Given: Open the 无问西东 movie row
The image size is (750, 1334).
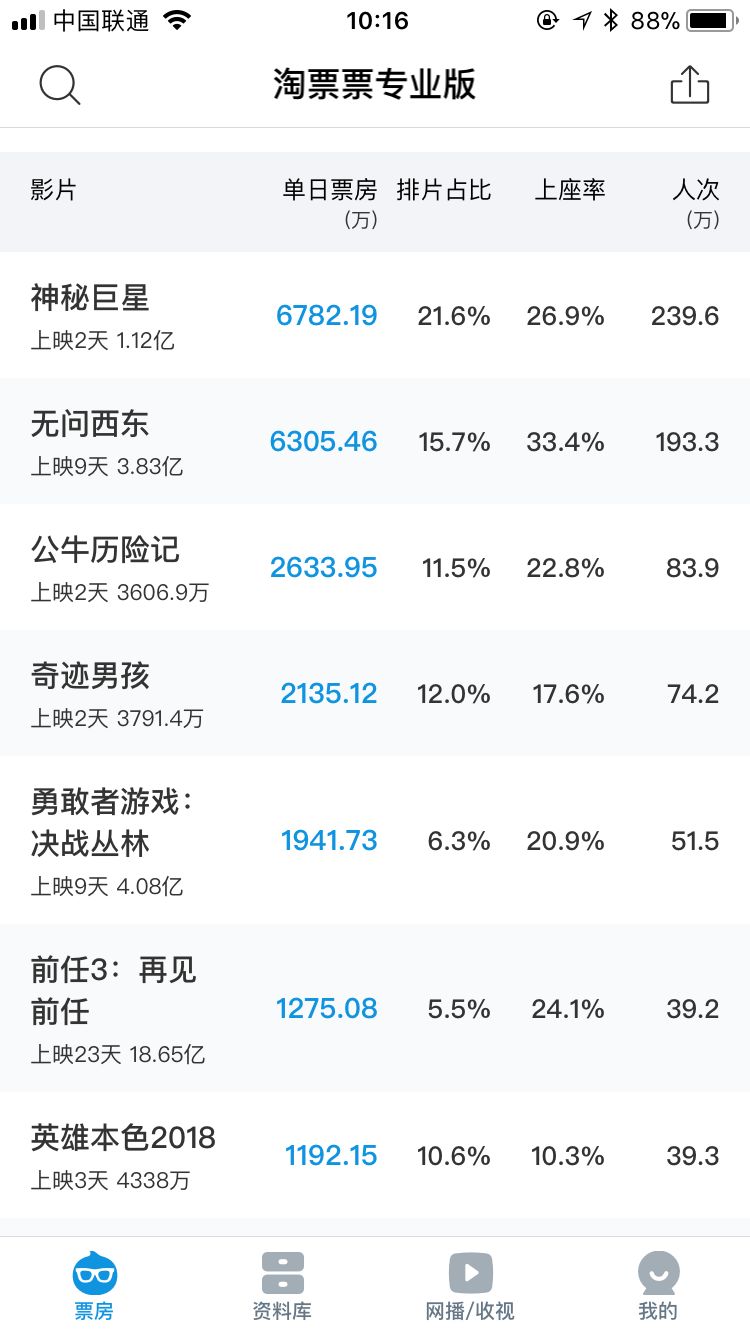Looking at the screenshot, I should pos(374,441).
